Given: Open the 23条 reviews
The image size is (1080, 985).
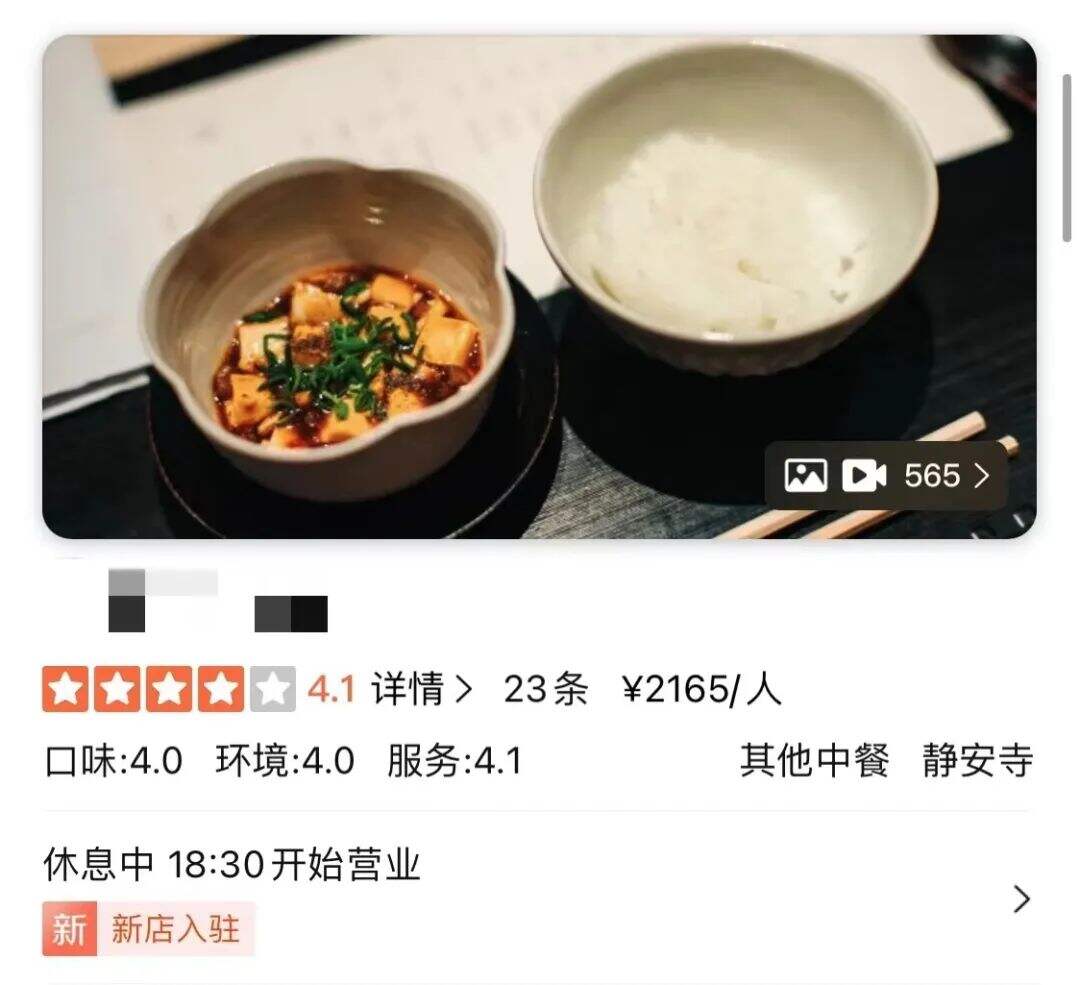Looking at the screenshot, I should point(545,690).
